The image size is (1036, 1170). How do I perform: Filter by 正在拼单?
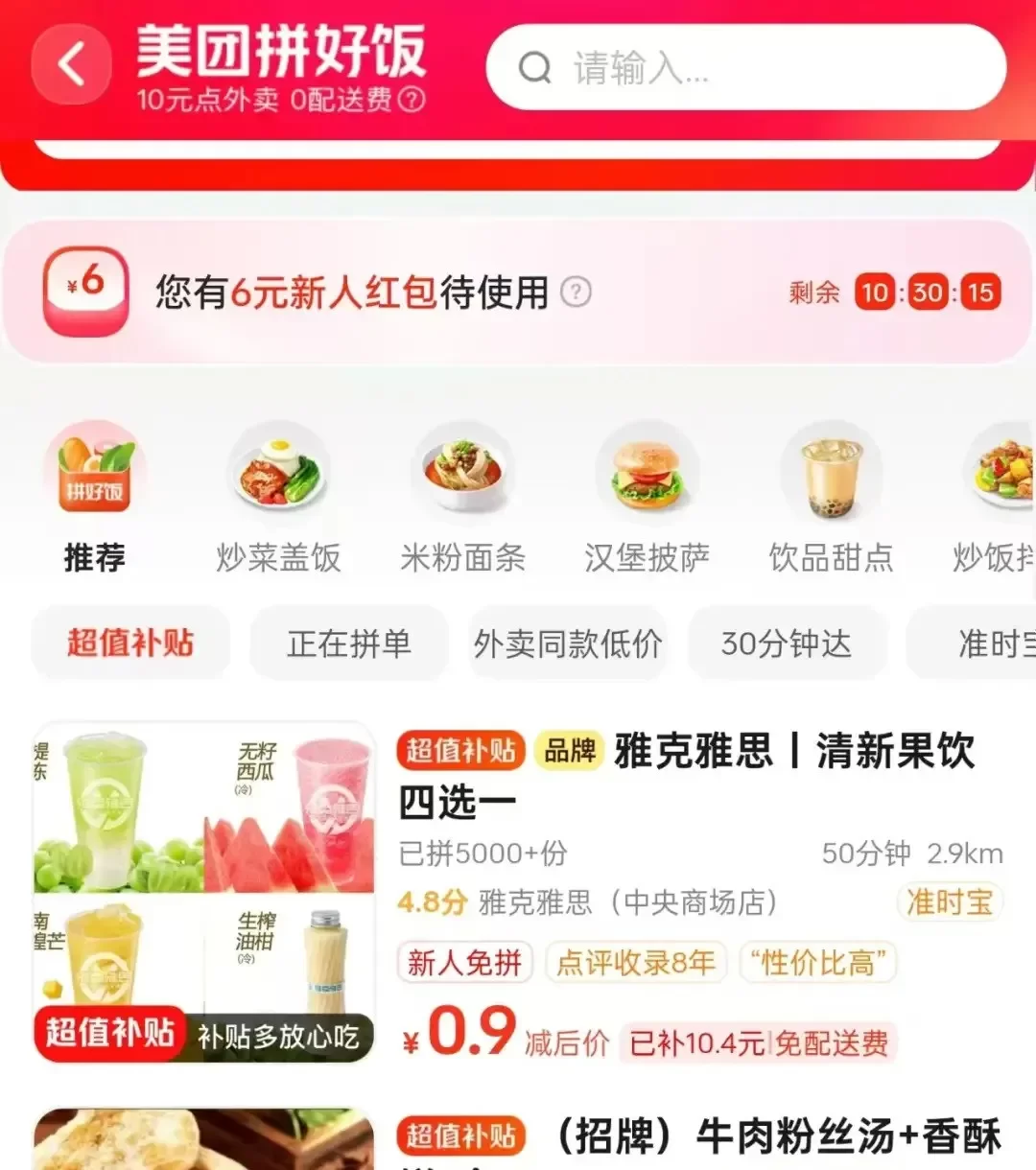click(x=349, y=643)
